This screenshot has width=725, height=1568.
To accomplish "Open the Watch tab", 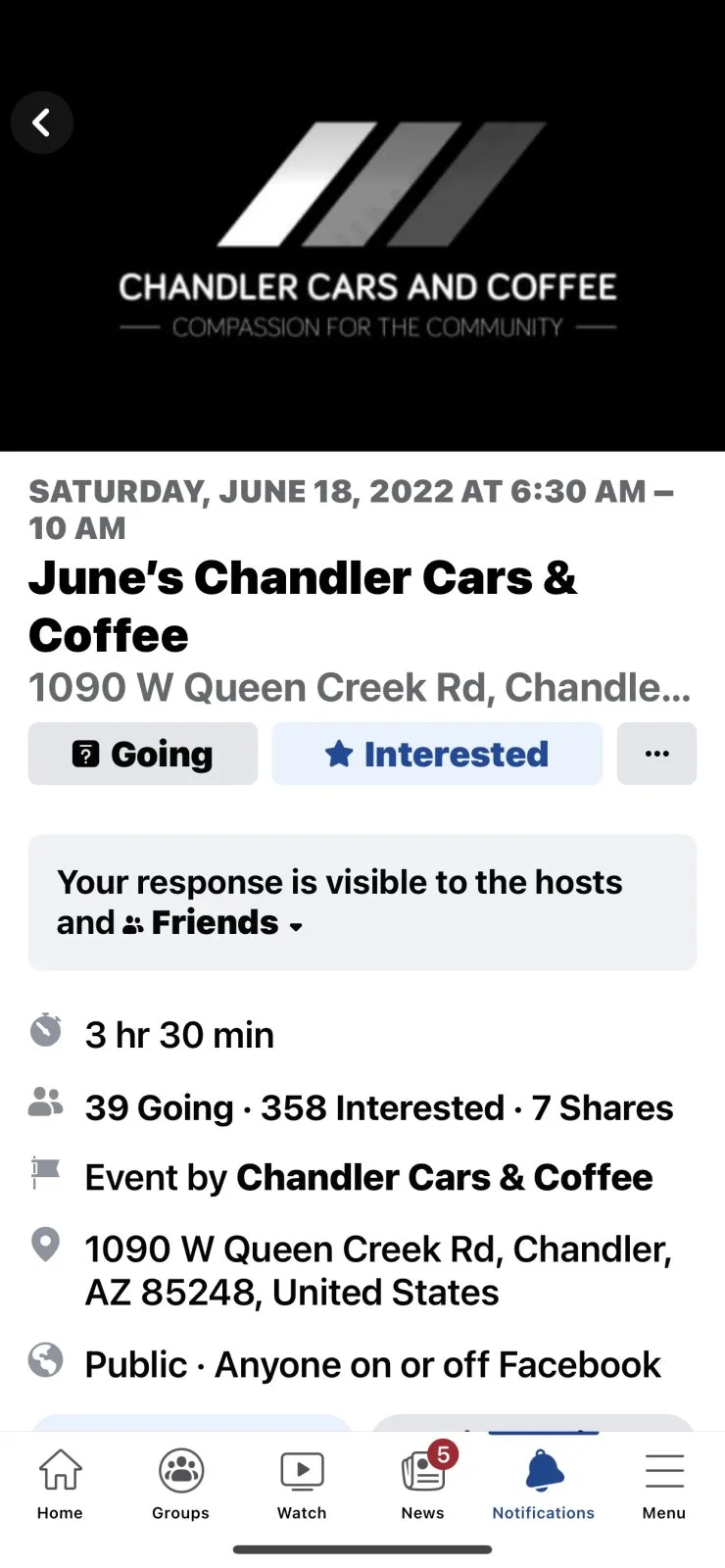I will click(x=302, y=1484).
